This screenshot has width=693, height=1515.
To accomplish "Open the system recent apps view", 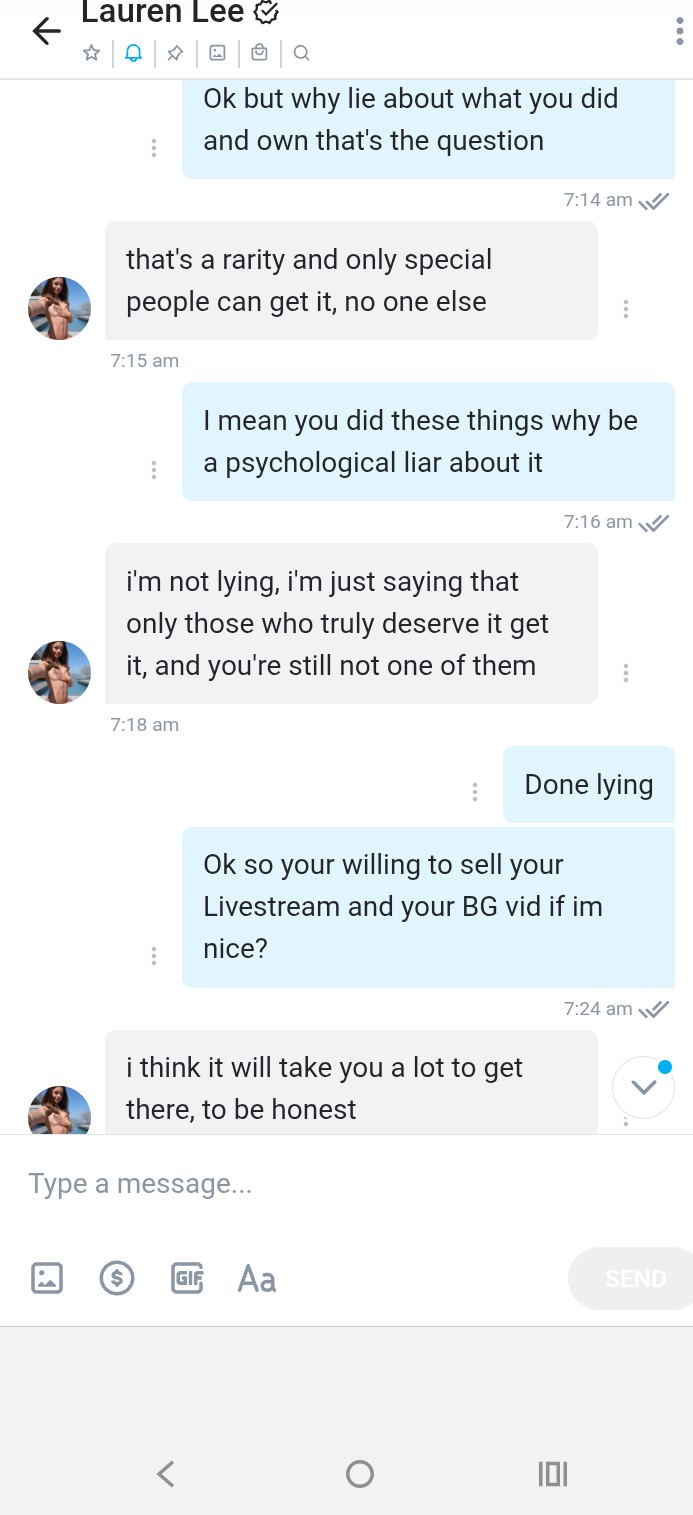I will click(552, 1473).
